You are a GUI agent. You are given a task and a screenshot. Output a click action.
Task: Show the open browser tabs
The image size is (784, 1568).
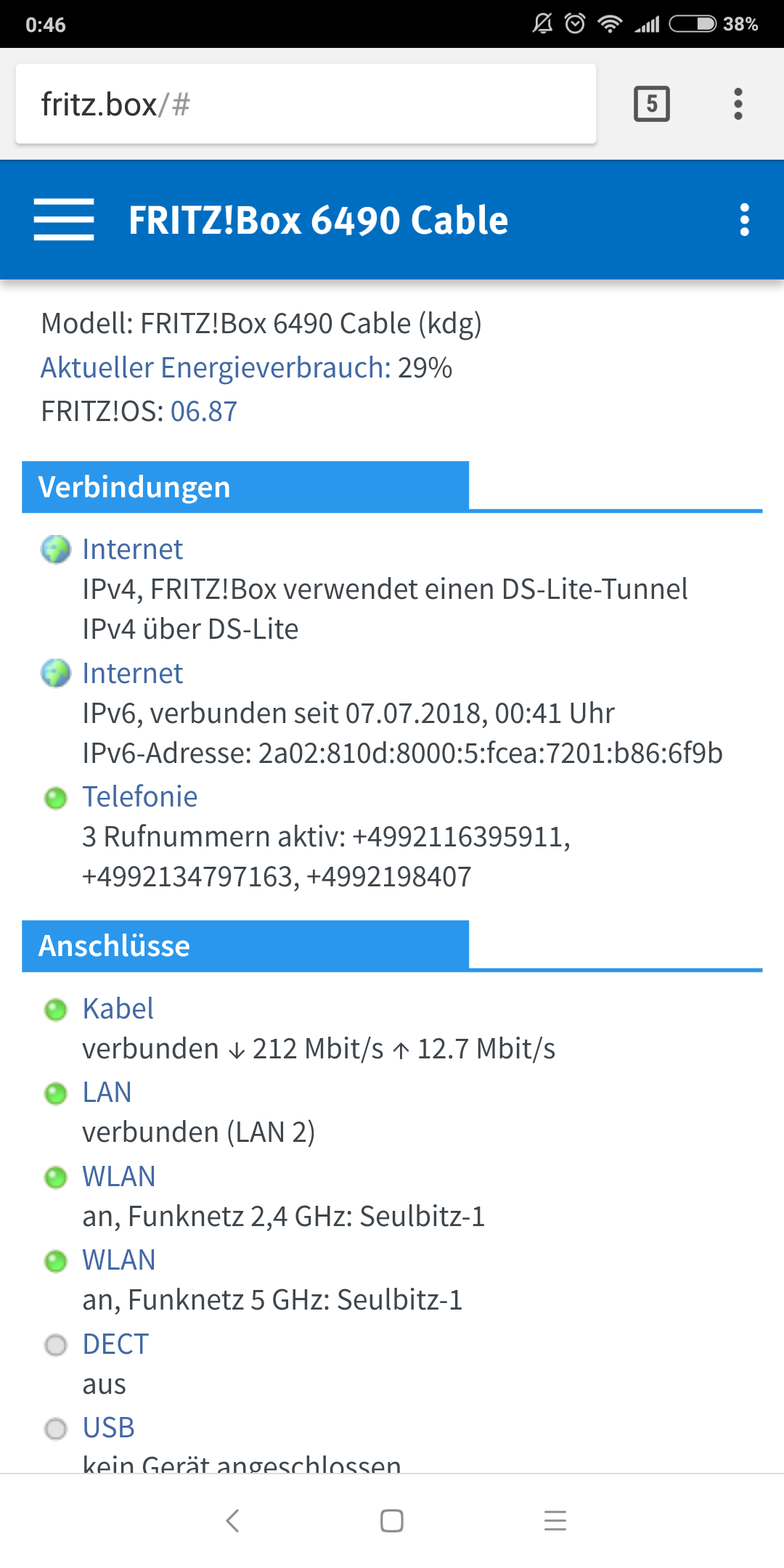pyautogui.click(x=651, y=104)
